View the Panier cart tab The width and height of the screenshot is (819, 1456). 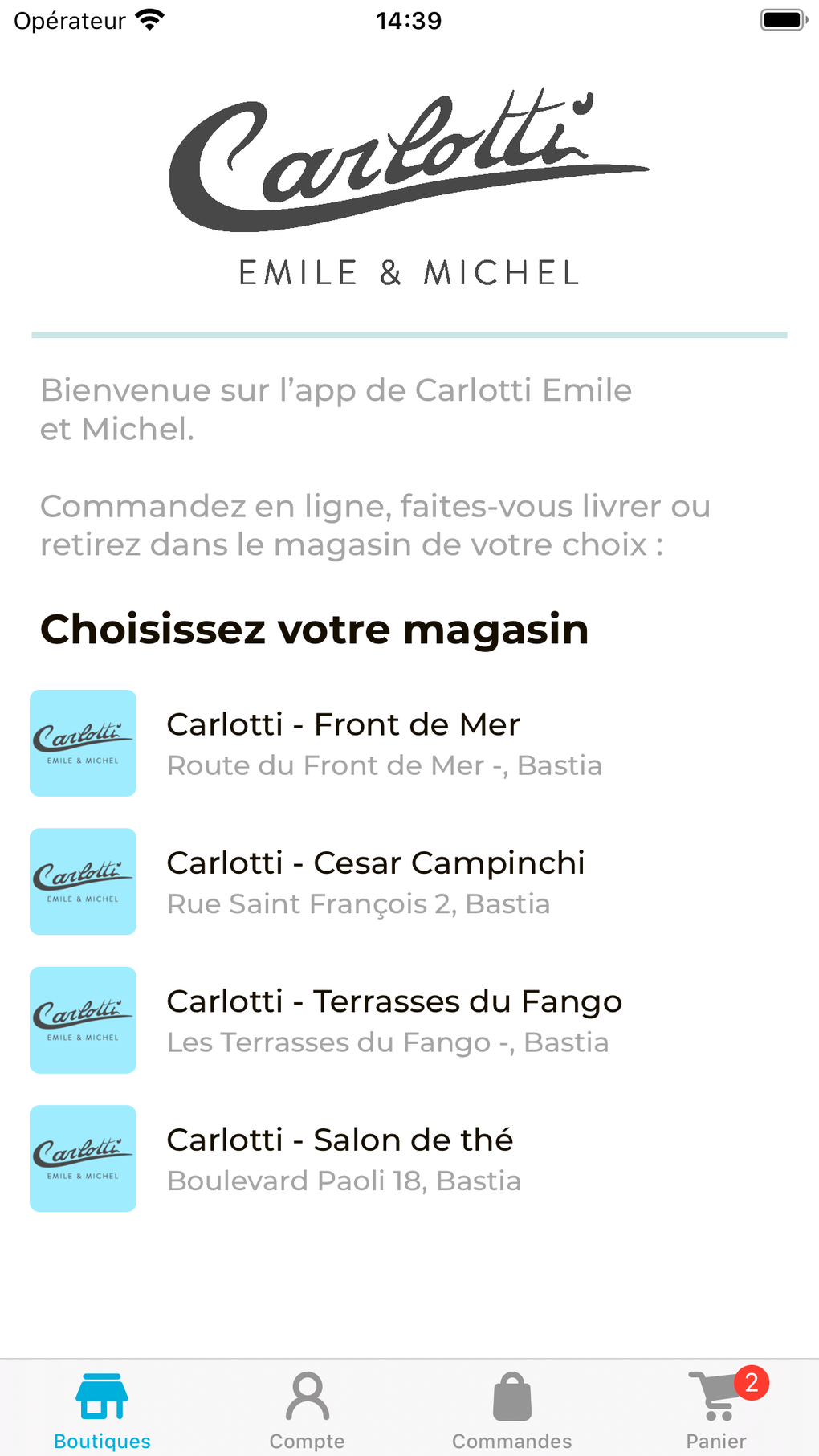pos(716,1409)
